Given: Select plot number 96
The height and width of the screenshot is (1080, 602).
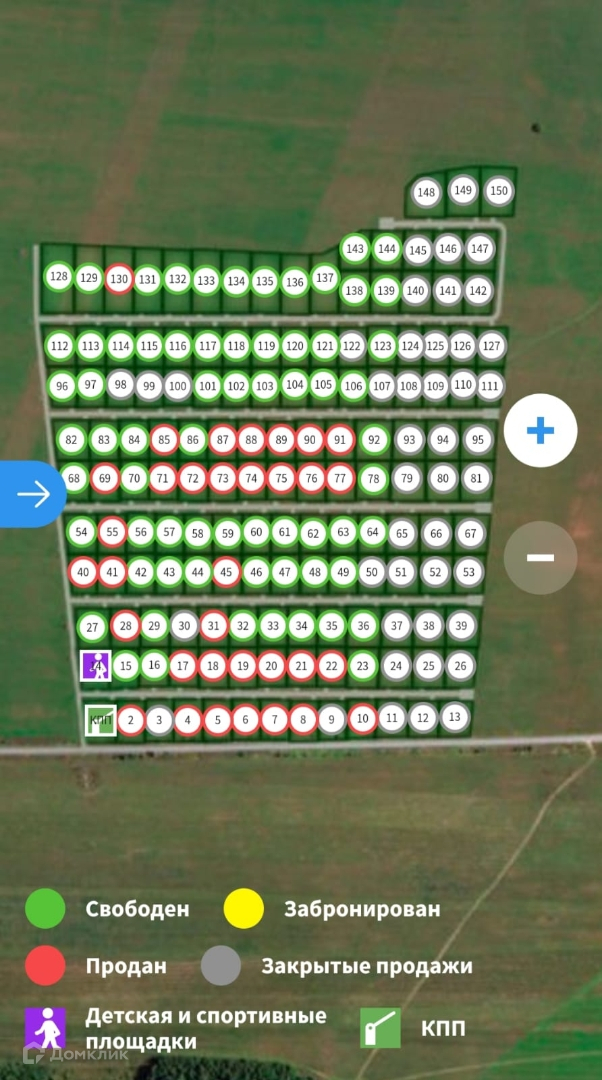Looking at the screenshot, I should pyautogui.click(x=62, y=386).
